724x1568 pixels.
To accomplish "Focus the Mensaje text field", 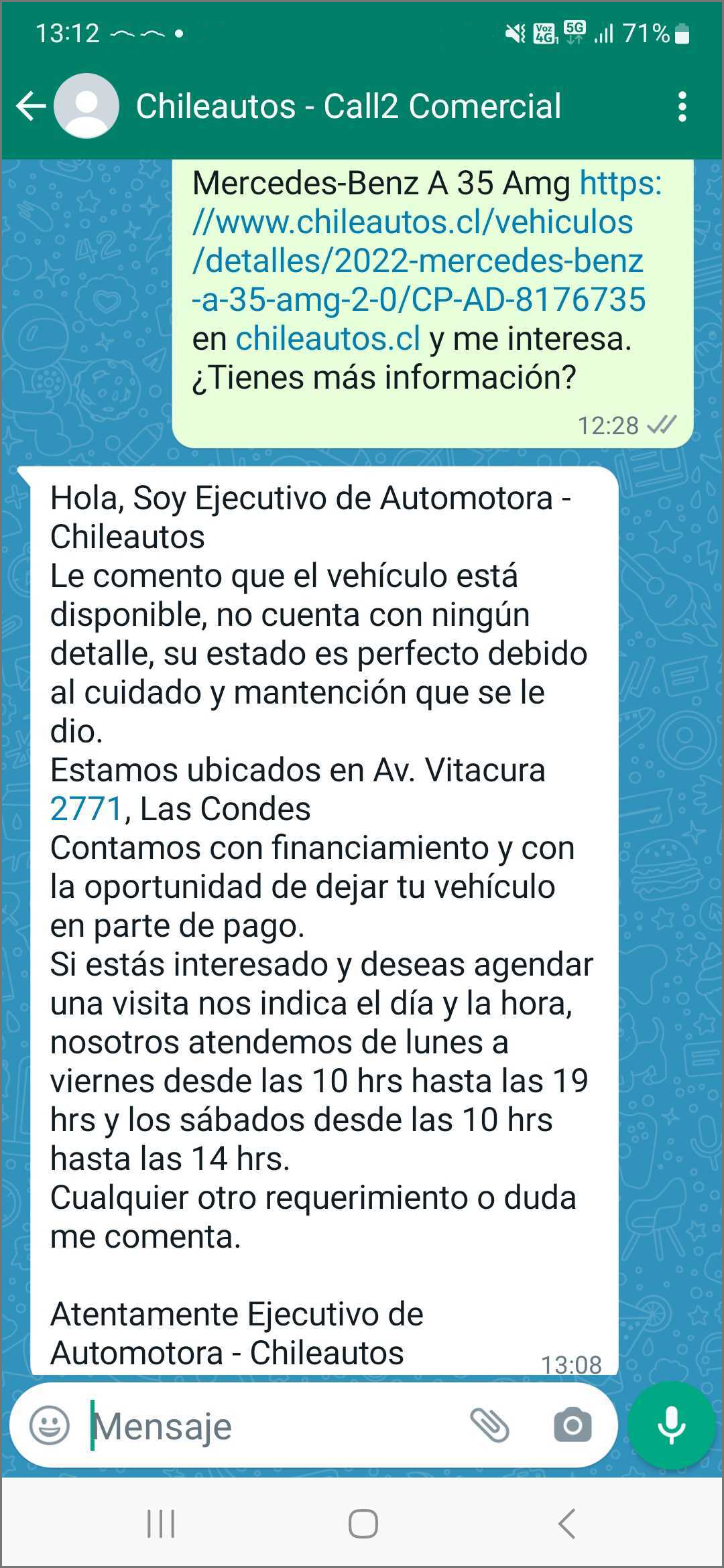I will [268, 1425].
